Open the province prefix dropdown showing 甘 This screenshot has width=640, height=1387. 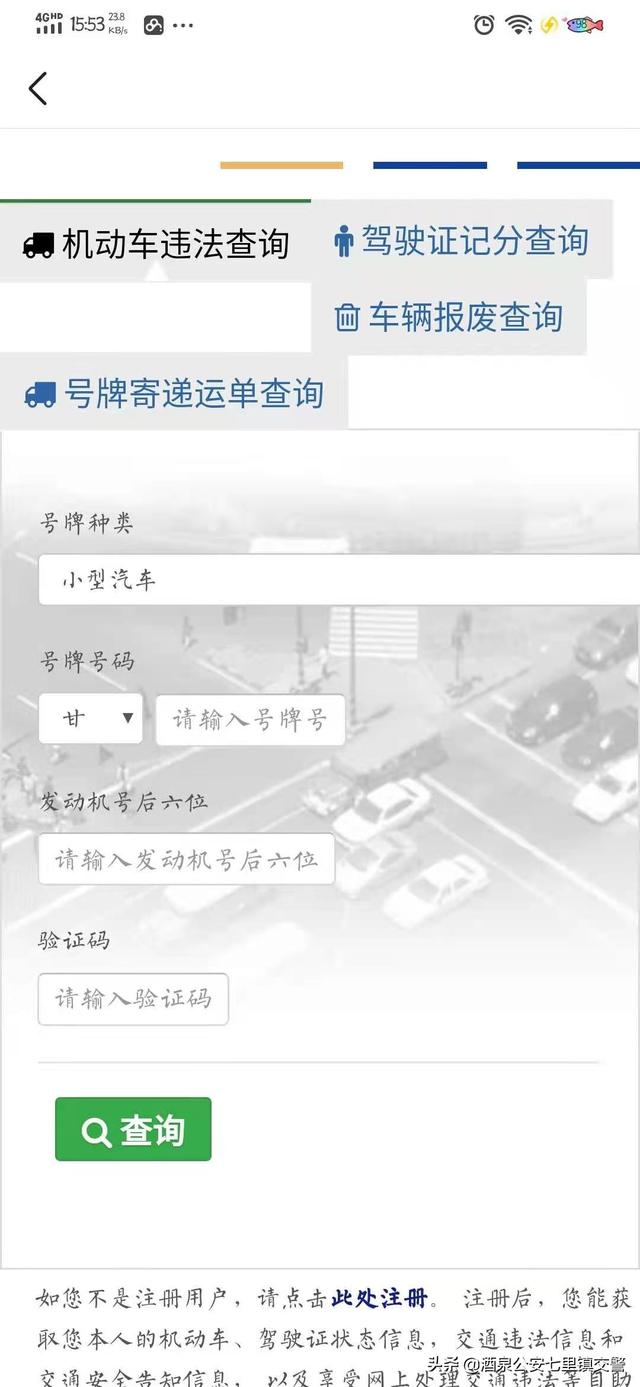click(x=90, y=719)
